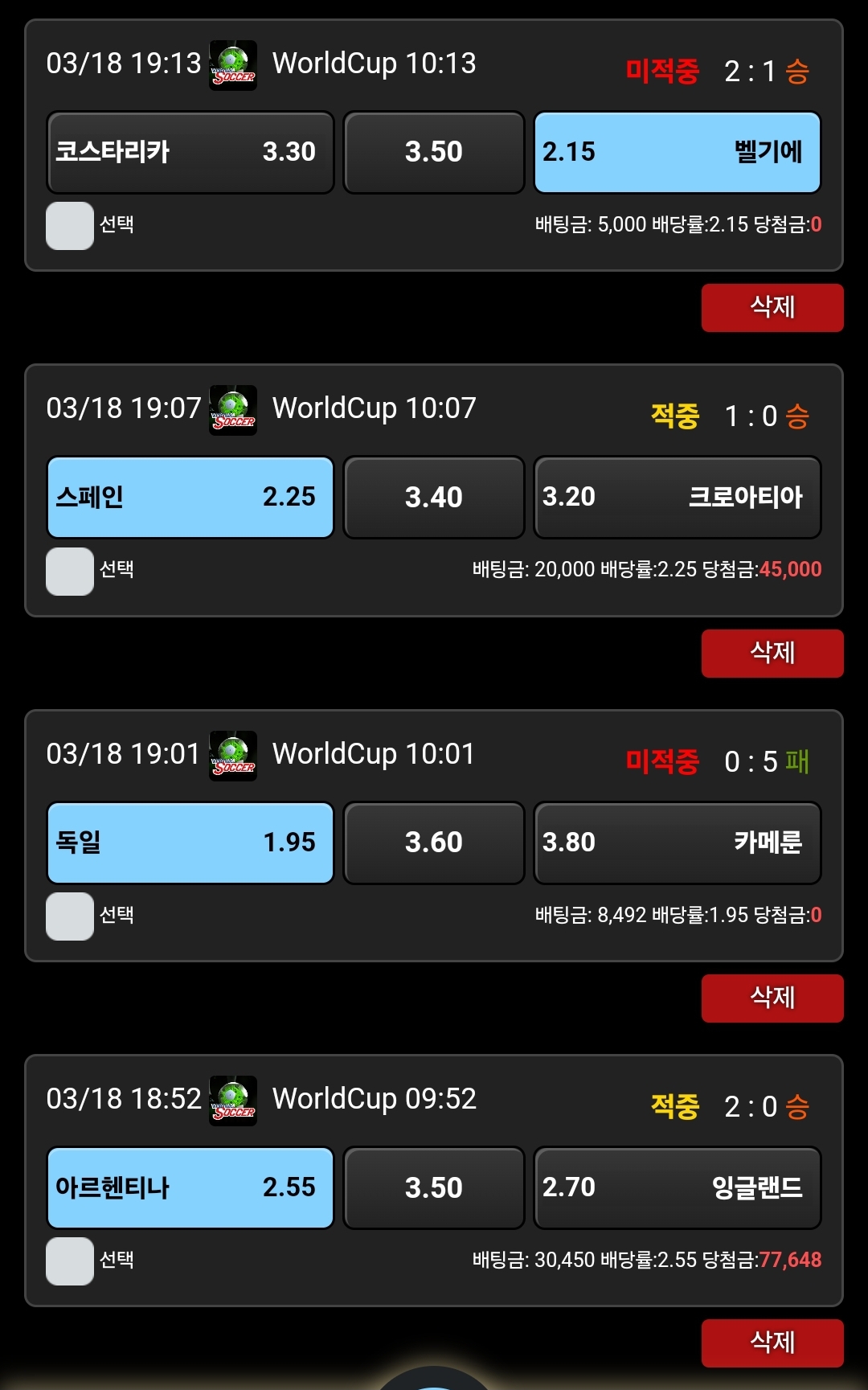Delete the 18:52 아르헨티나 bet record

pos(772,1343)
